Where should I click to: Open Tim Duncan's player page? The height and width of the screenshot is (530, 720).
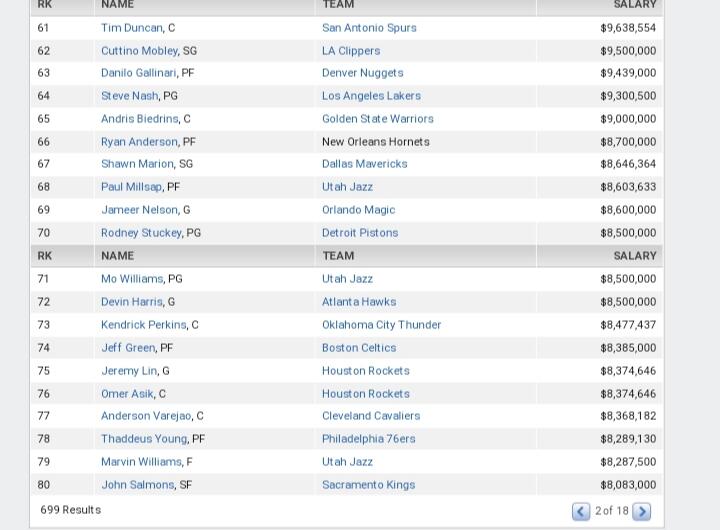pyautogui.click(x=131, y=28)
